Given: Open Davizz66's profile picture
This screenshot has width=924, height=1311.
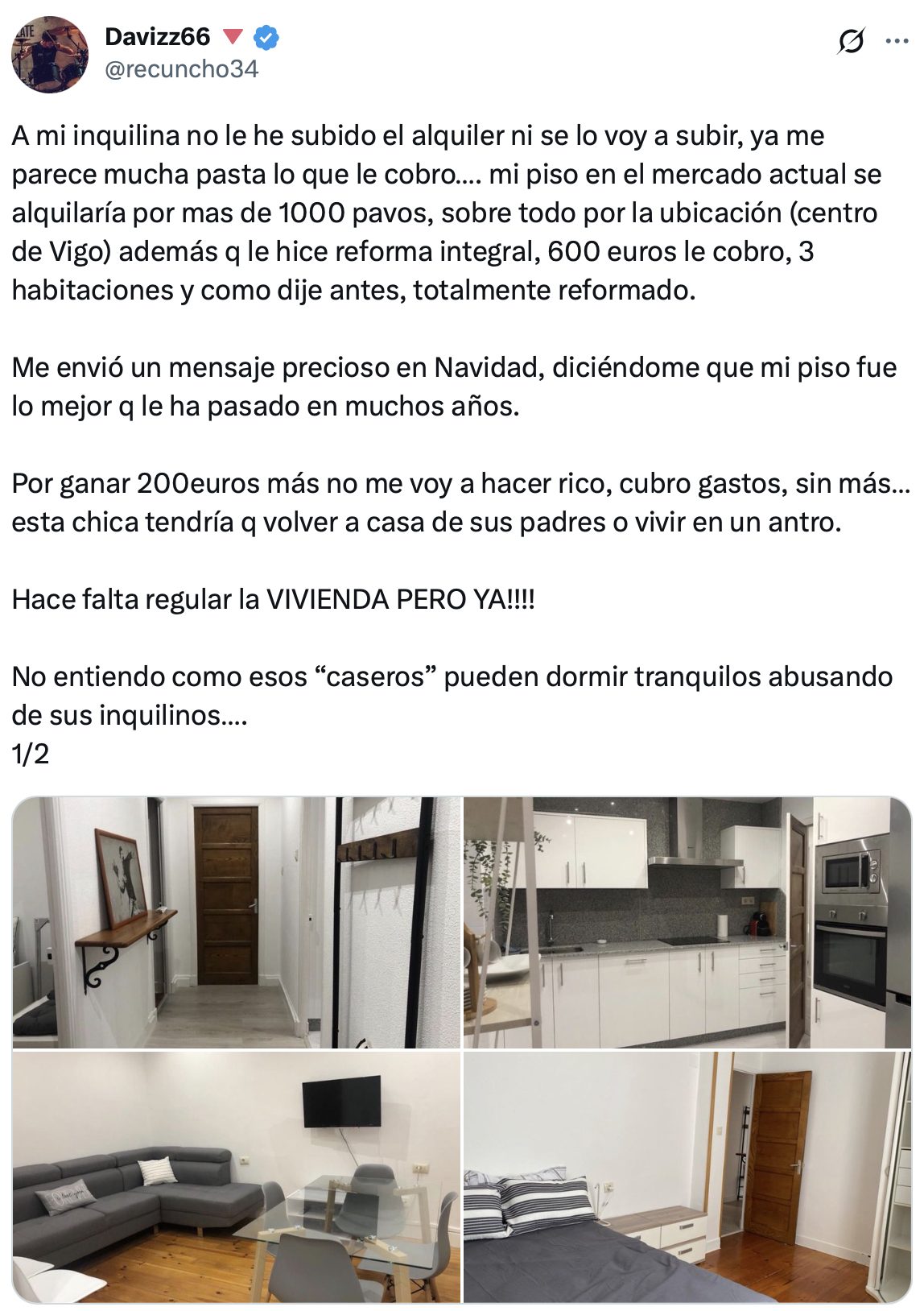Looking at the screenshot, I should coord(49,54).
